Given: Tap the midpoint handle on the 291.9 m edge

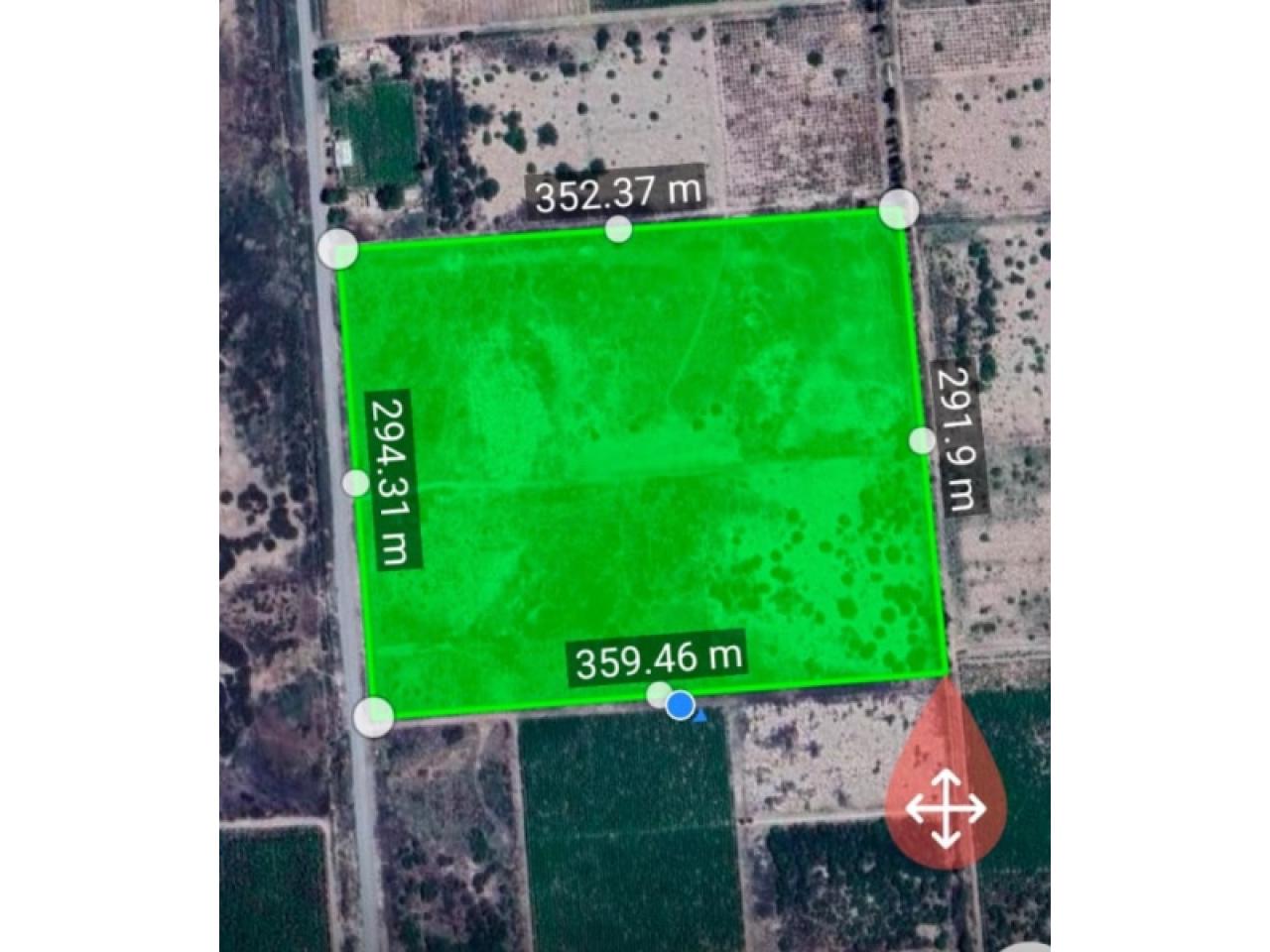Looking at the screenshot, I should click(922, 441).
